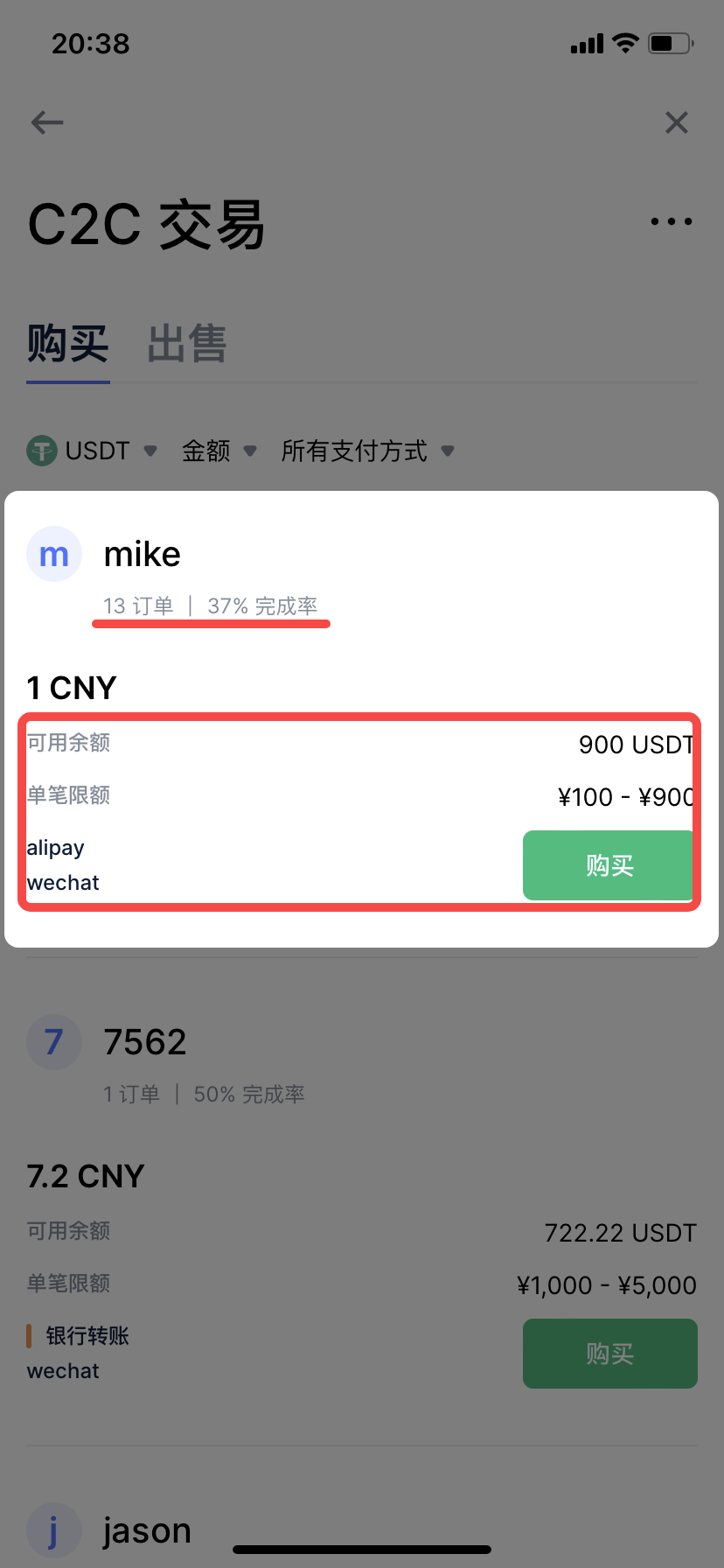Open merchant jason's profile

[x=146, y=1530]
